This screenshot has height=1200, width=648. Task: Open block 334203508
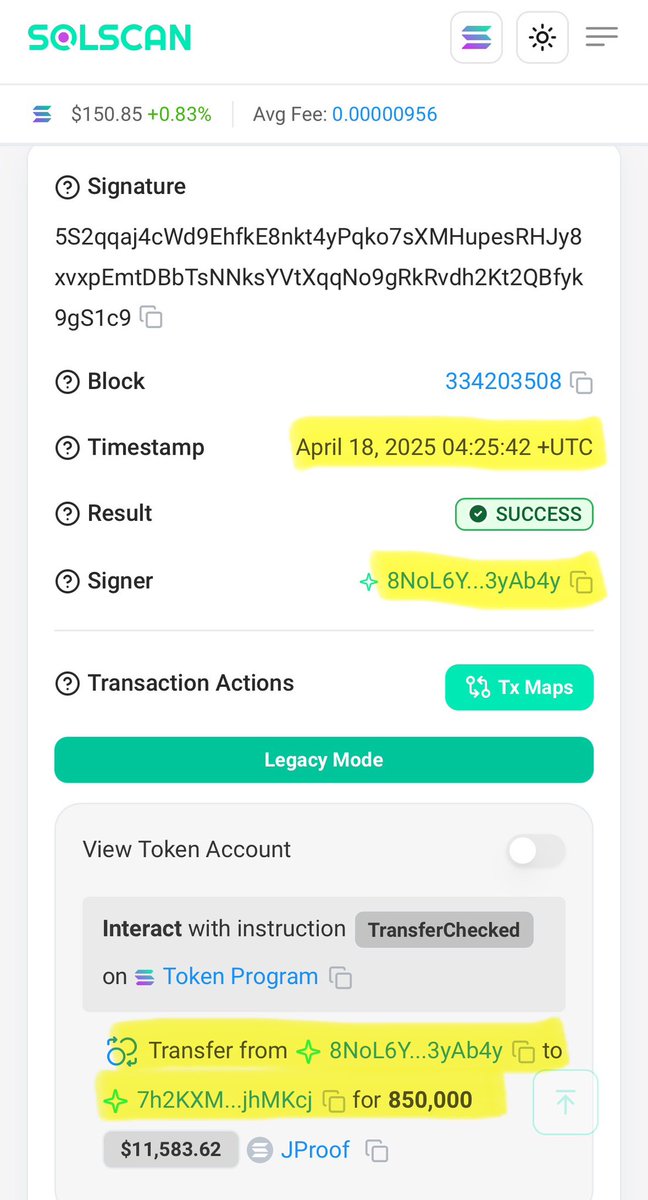tap(503, 381)
